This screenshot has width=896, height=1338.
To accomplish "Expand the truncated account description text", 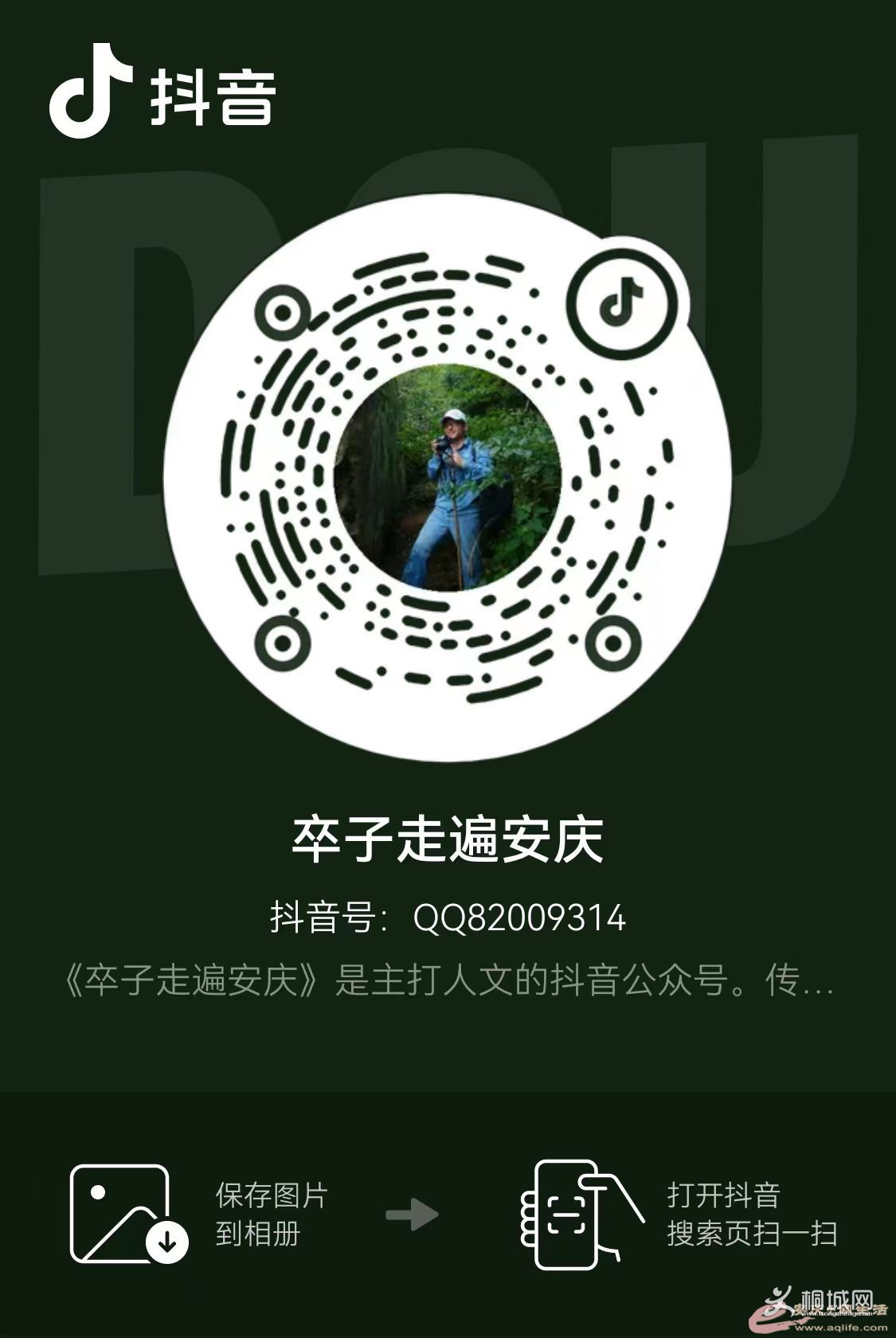I will point(448,986).
